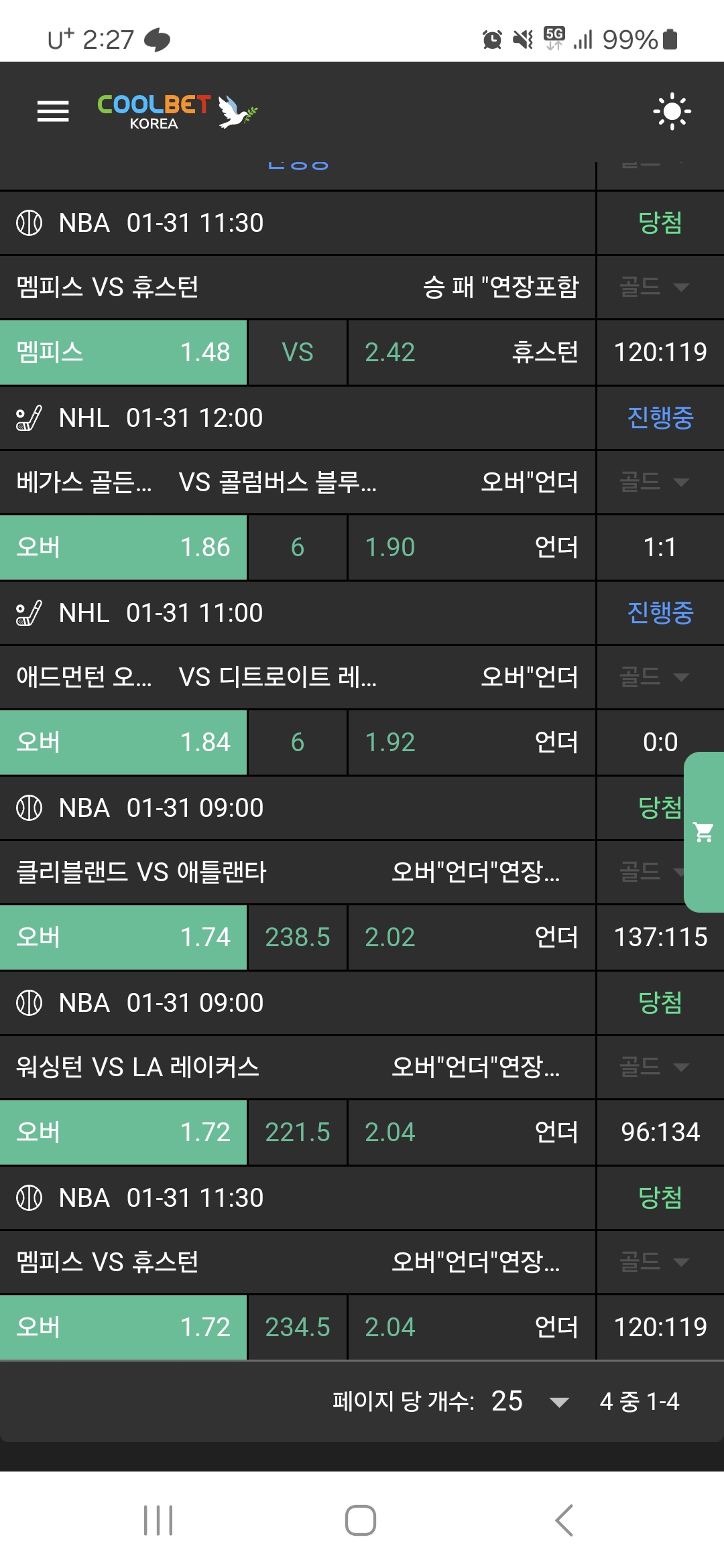The width and height of the screenshot is (724, 1568).
Task: Choose 언더 at 1.92 for 애드먼턴 match
Action: (471, 742)
